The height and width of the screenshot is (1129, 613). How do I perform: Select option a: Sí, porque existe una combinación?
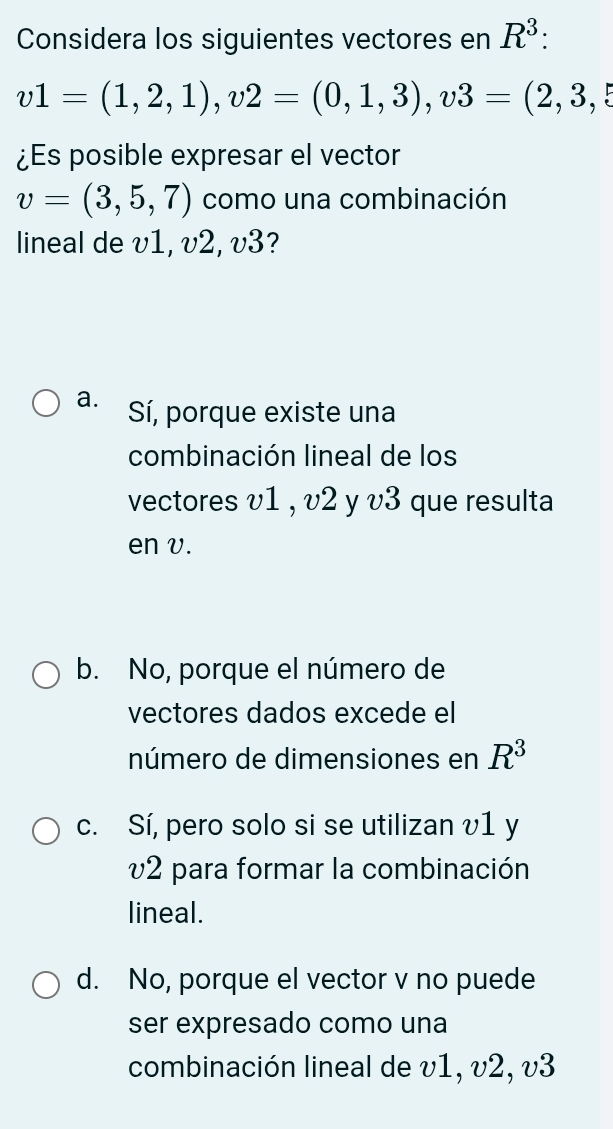[46, 403]
